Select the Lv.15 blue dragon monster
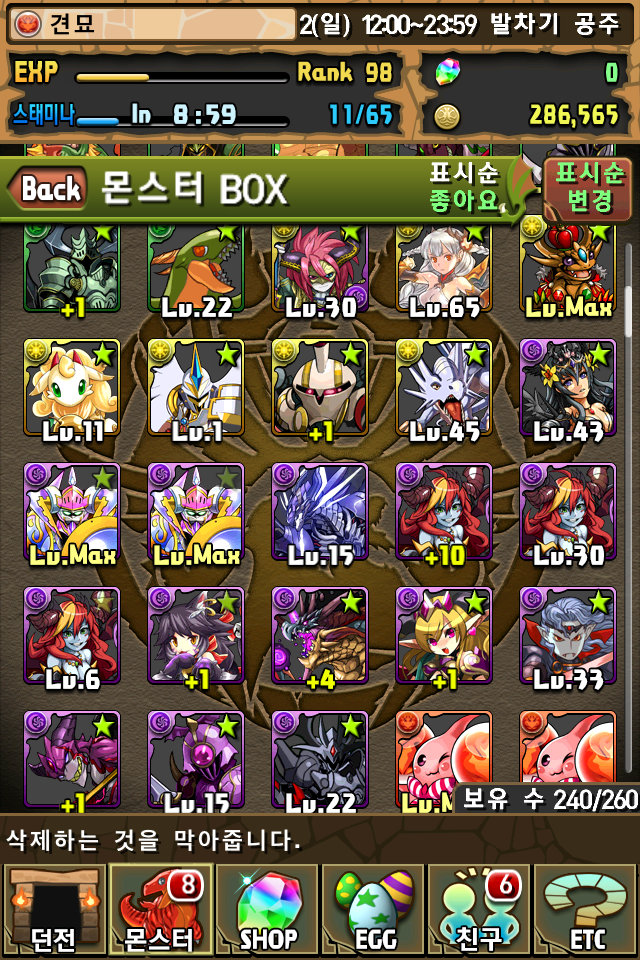 (319, 512)
